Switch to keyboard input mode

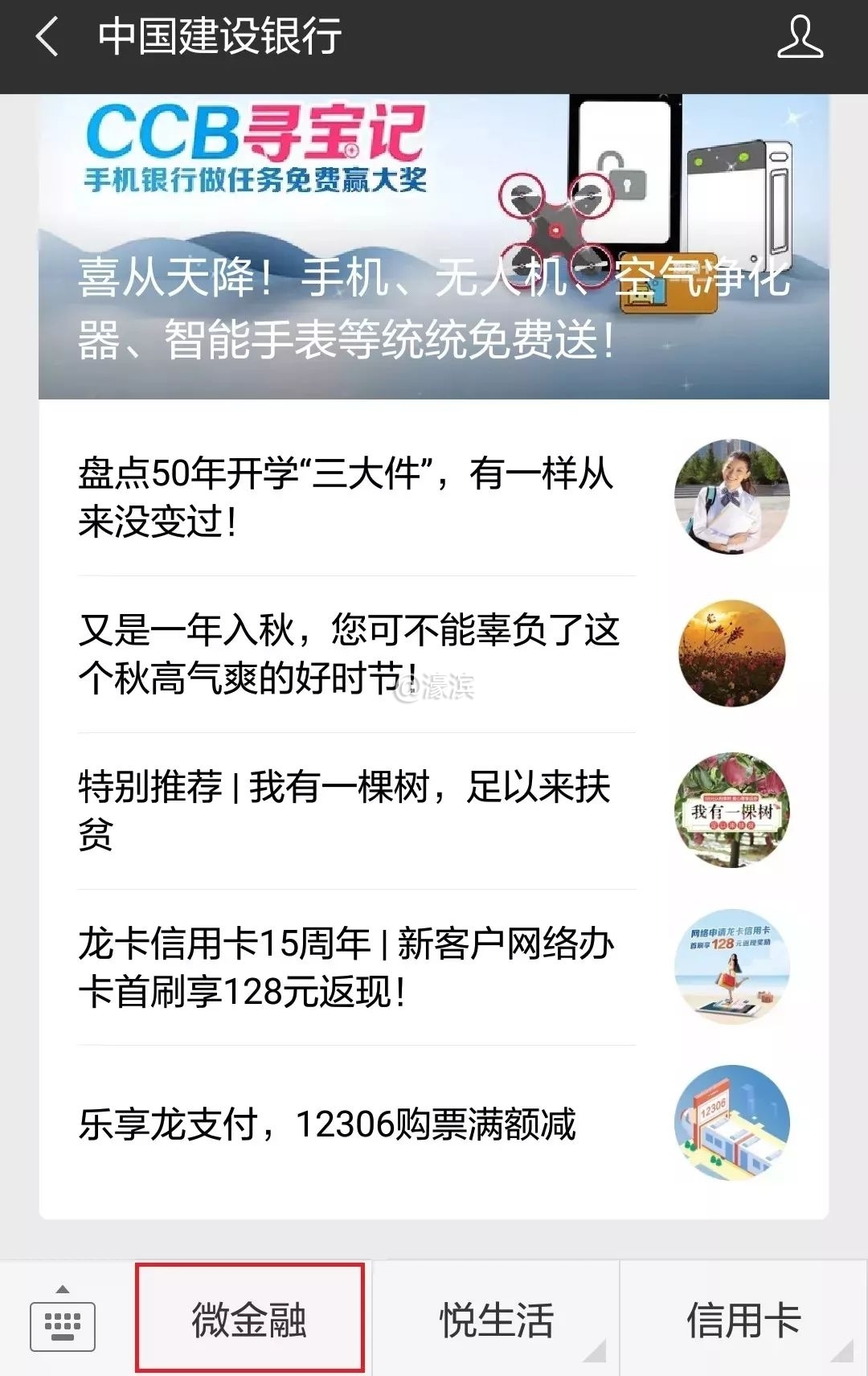click(x=63, y=1321)
